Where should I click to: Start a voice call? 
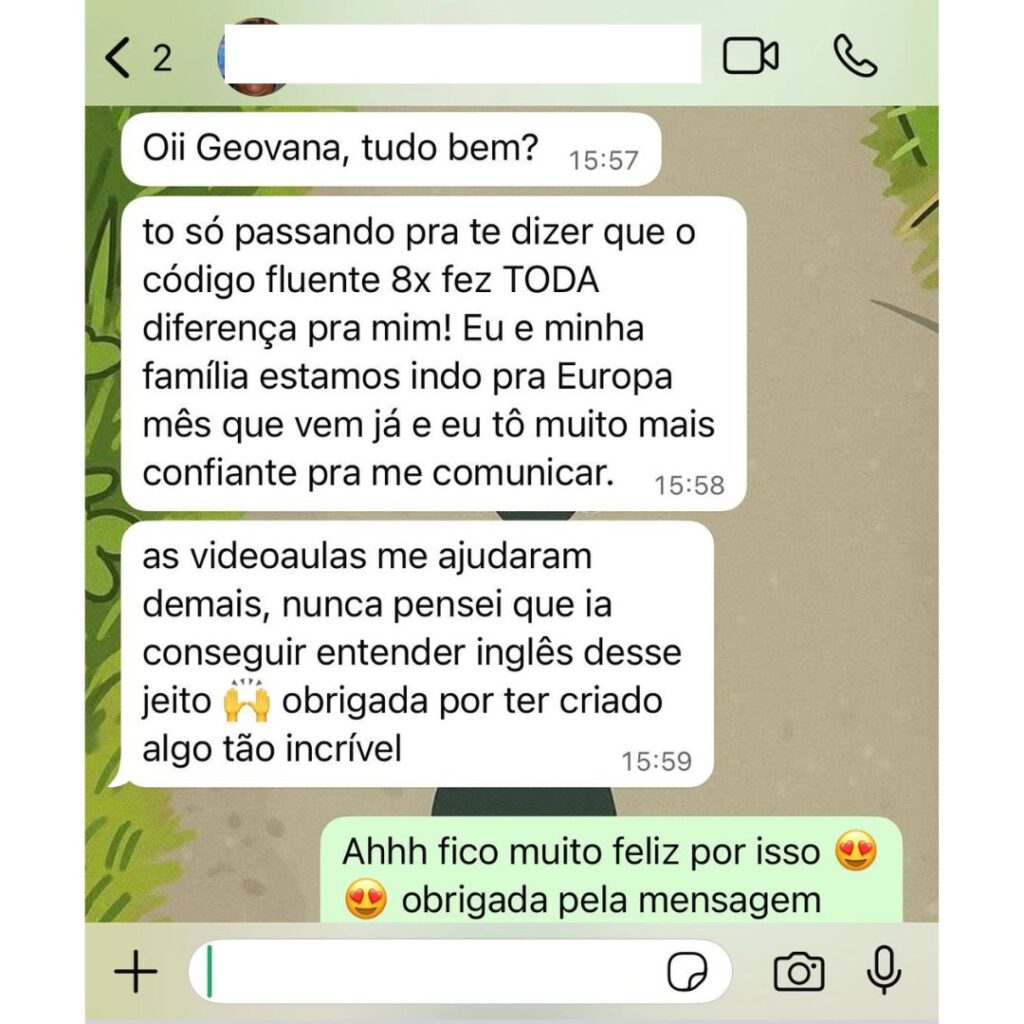(855, 57)
